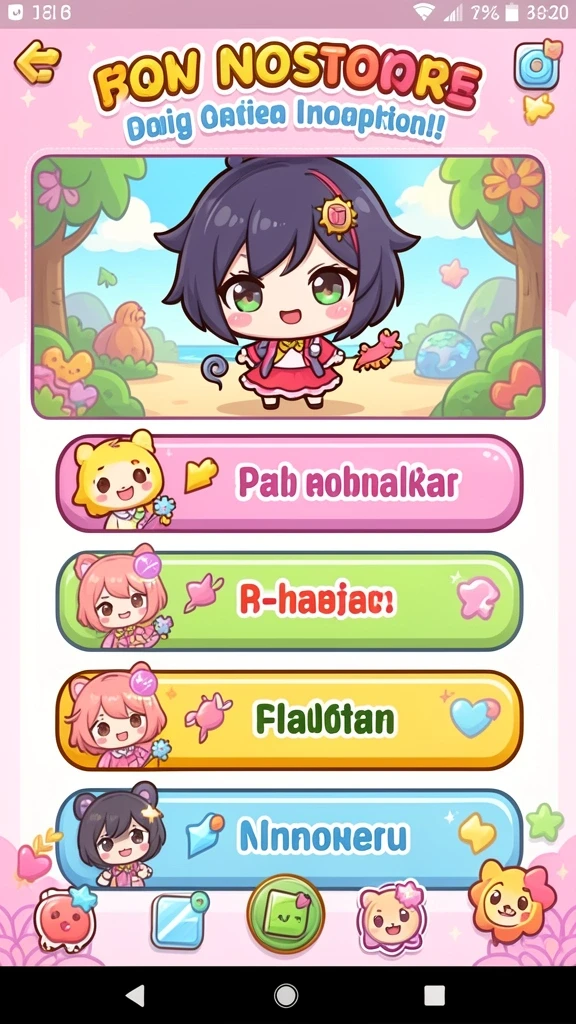Select the pink 'Pab aobnalkar' button

tap(289, 483)
